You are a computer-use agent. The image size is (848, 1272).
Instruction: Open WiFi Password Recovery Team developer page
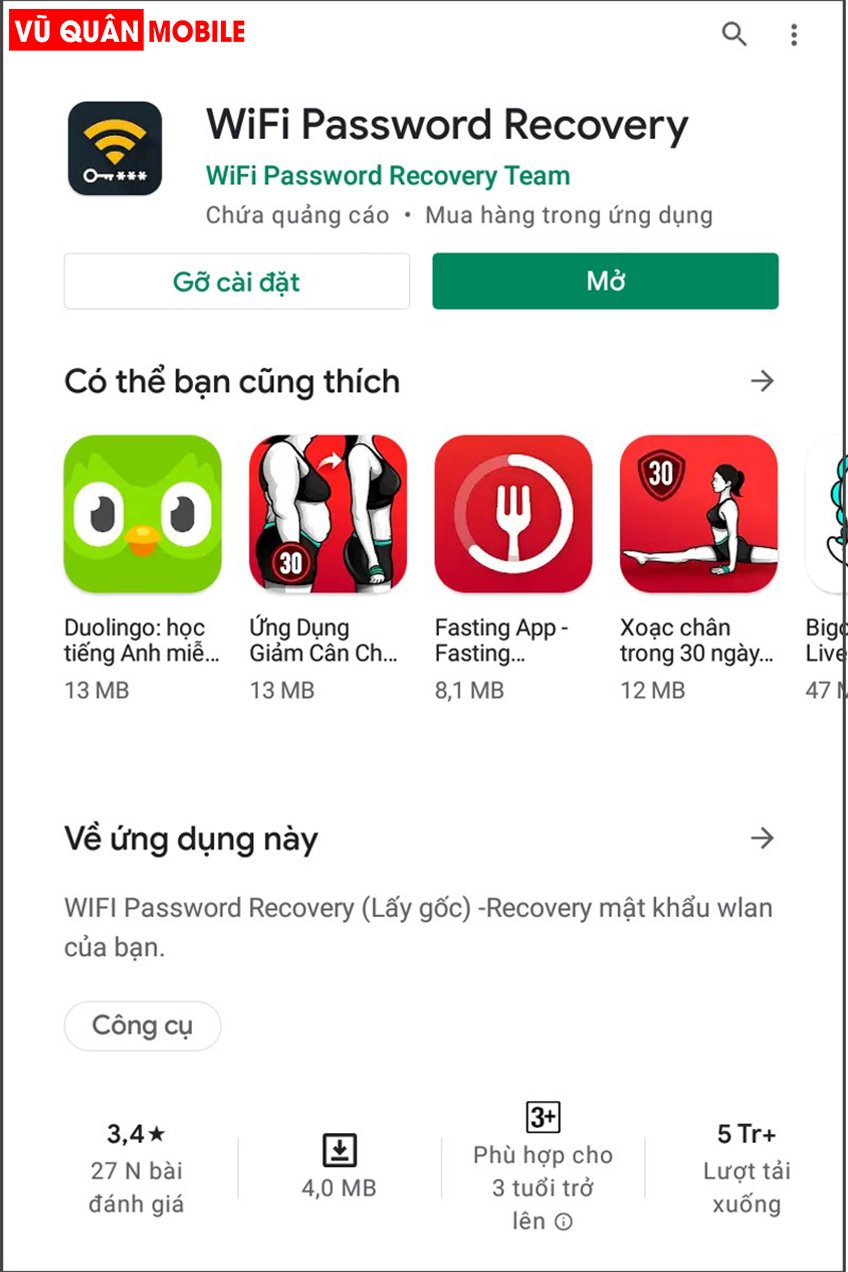(387, 176)
